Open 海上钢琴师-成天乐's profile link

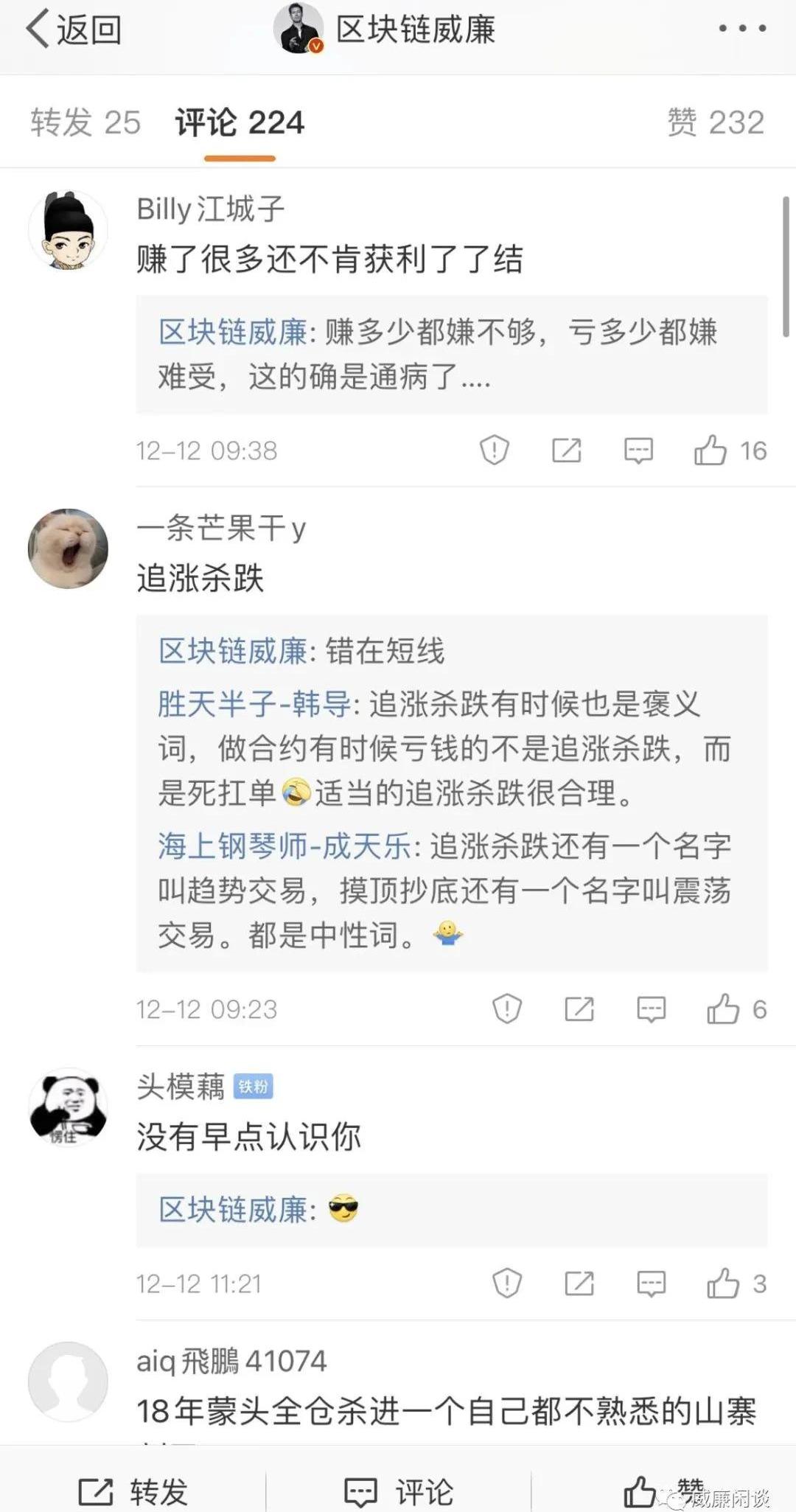[x=284, y=846]
